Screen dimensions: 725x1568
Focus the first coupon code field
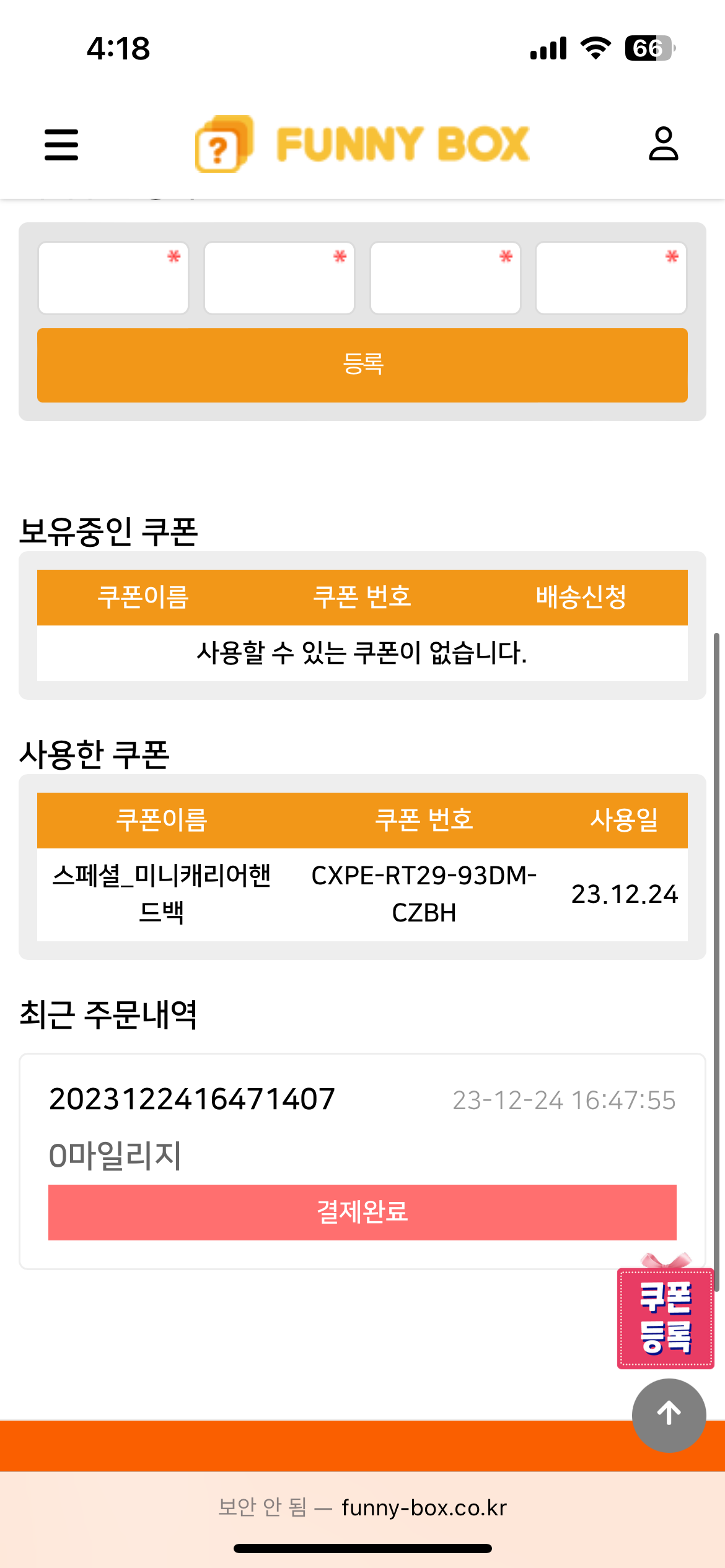pos(113,278)
